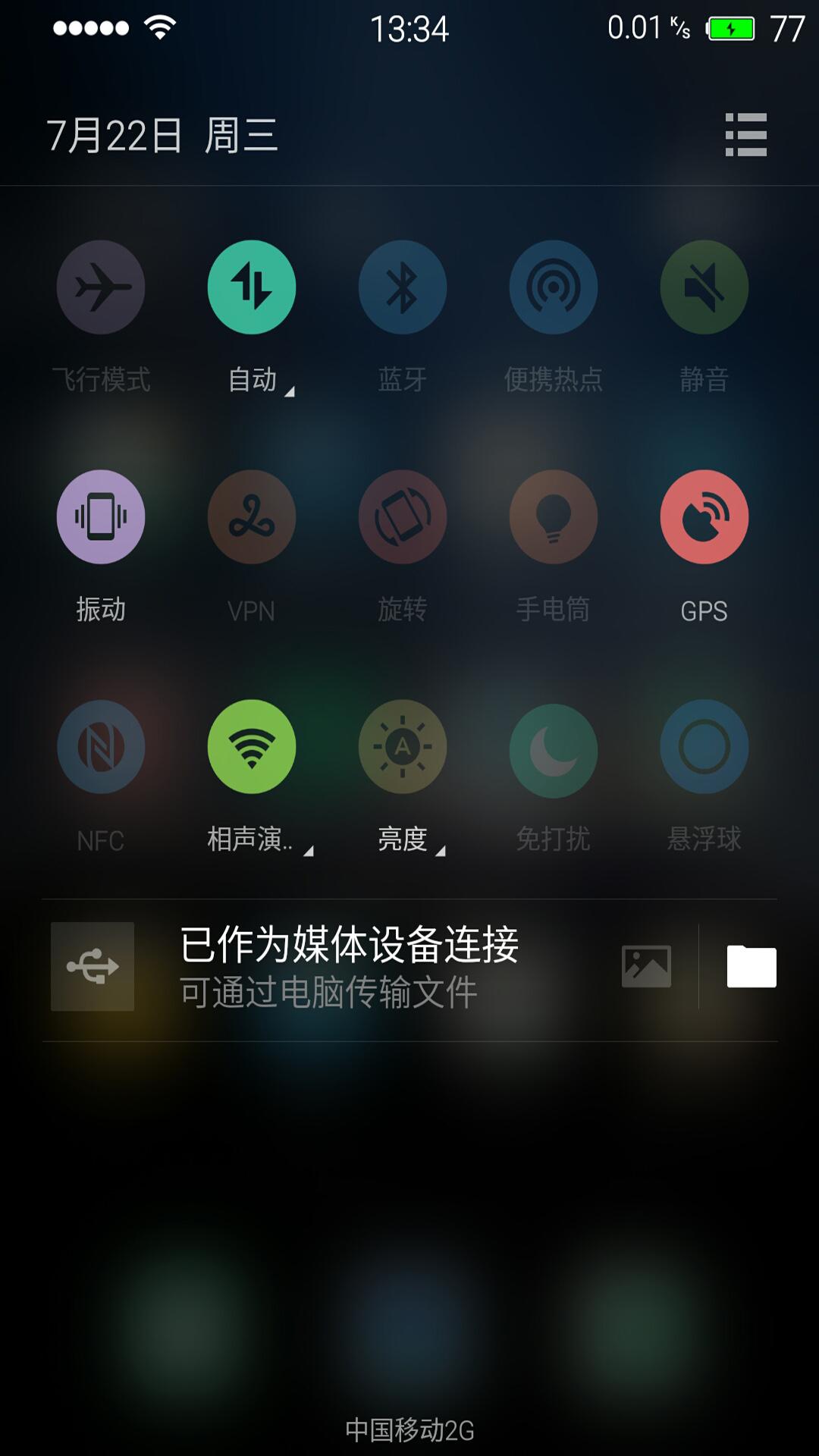Select the folder icon in USB notification
Image resolution: width=819 pixels, height=1456 pixels.
752,966
